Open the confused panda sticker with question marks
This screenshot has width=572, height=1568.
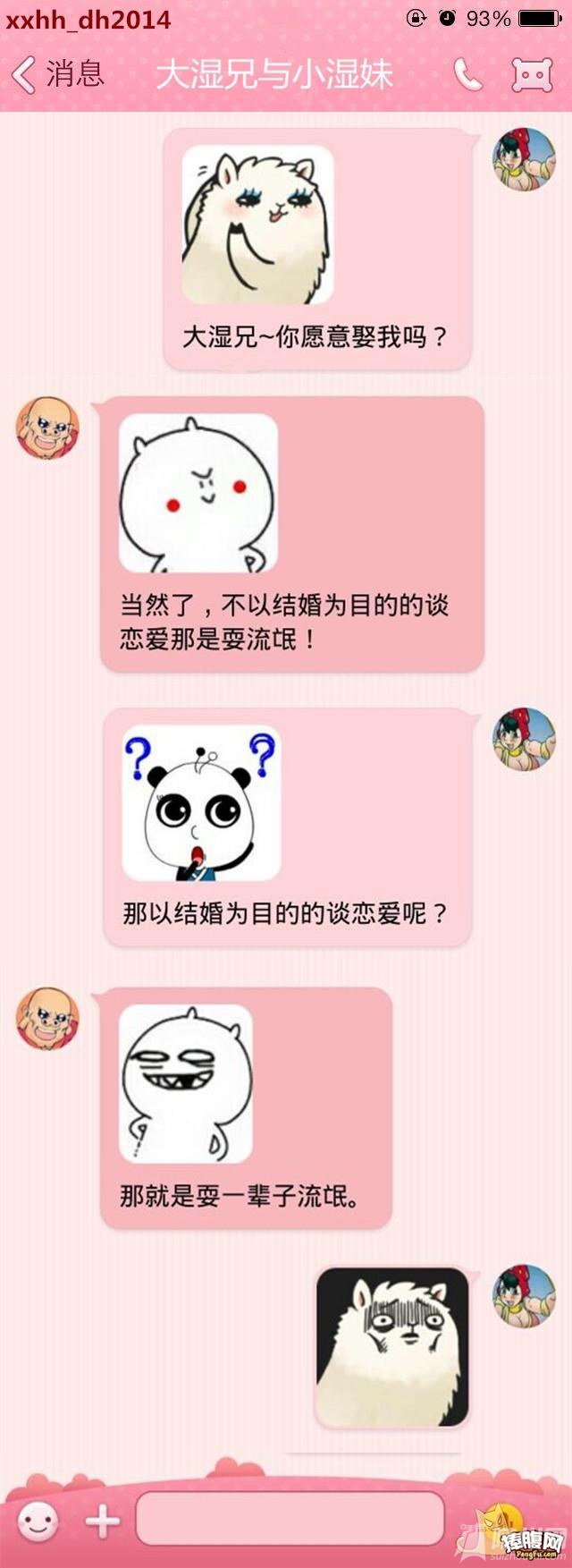(201, 802)
